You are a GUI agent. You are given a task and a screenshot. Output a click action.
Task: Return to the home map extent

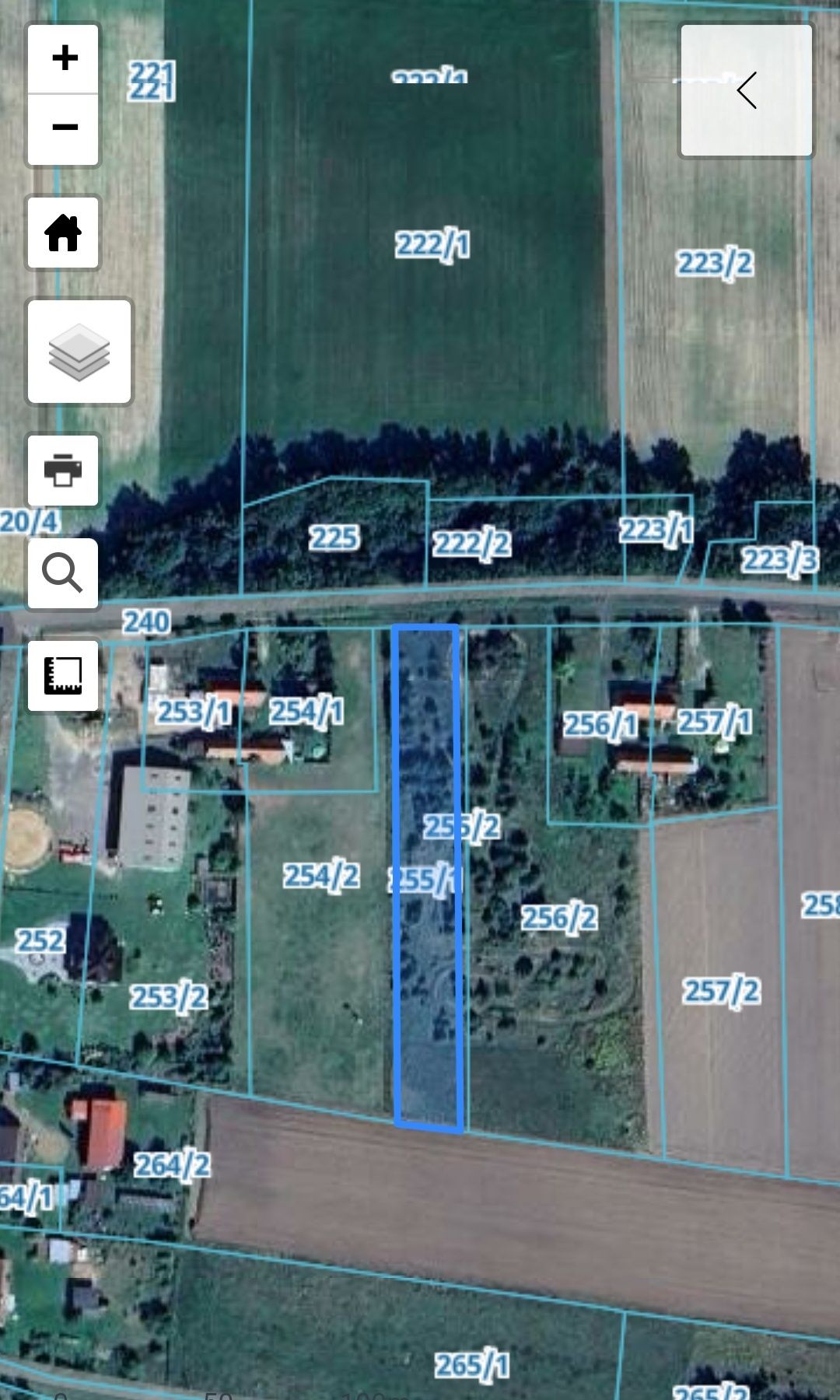(x=63, y=233)
